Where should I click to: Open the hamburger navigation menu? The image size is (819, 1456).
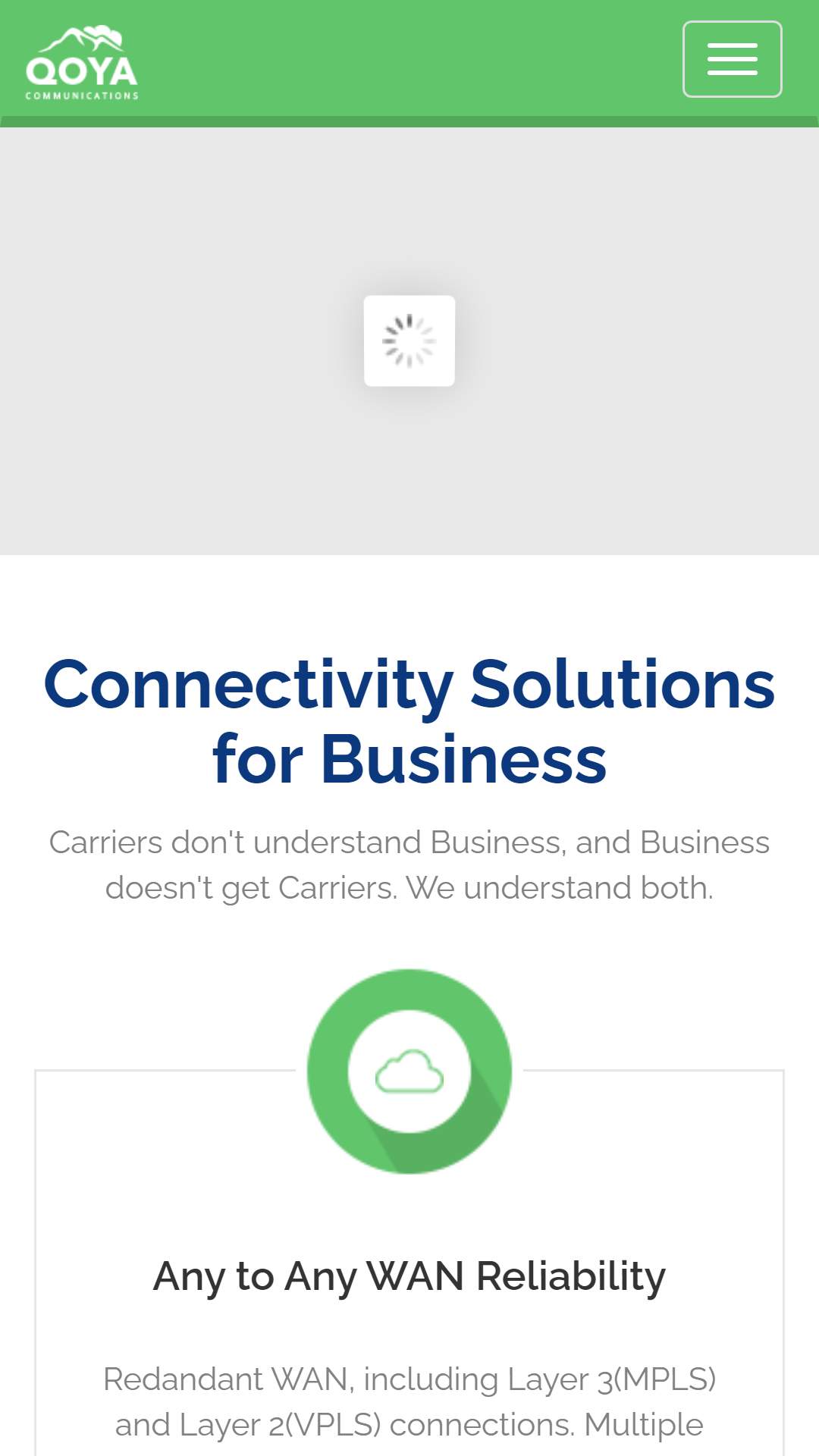coord(732,59)
